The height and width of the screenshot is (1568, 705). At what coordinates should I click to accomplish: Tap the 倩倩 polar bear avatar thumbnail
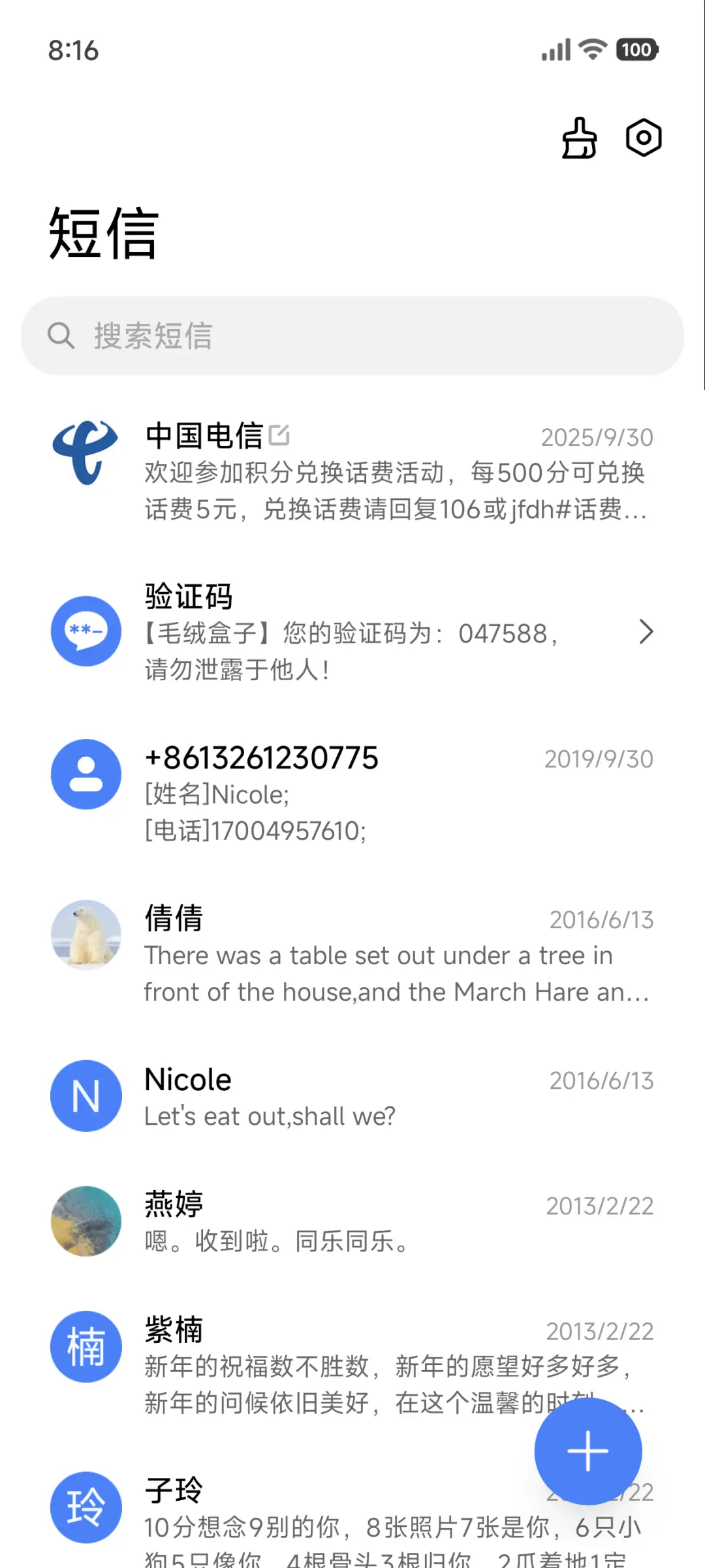(x=86, y=935)
